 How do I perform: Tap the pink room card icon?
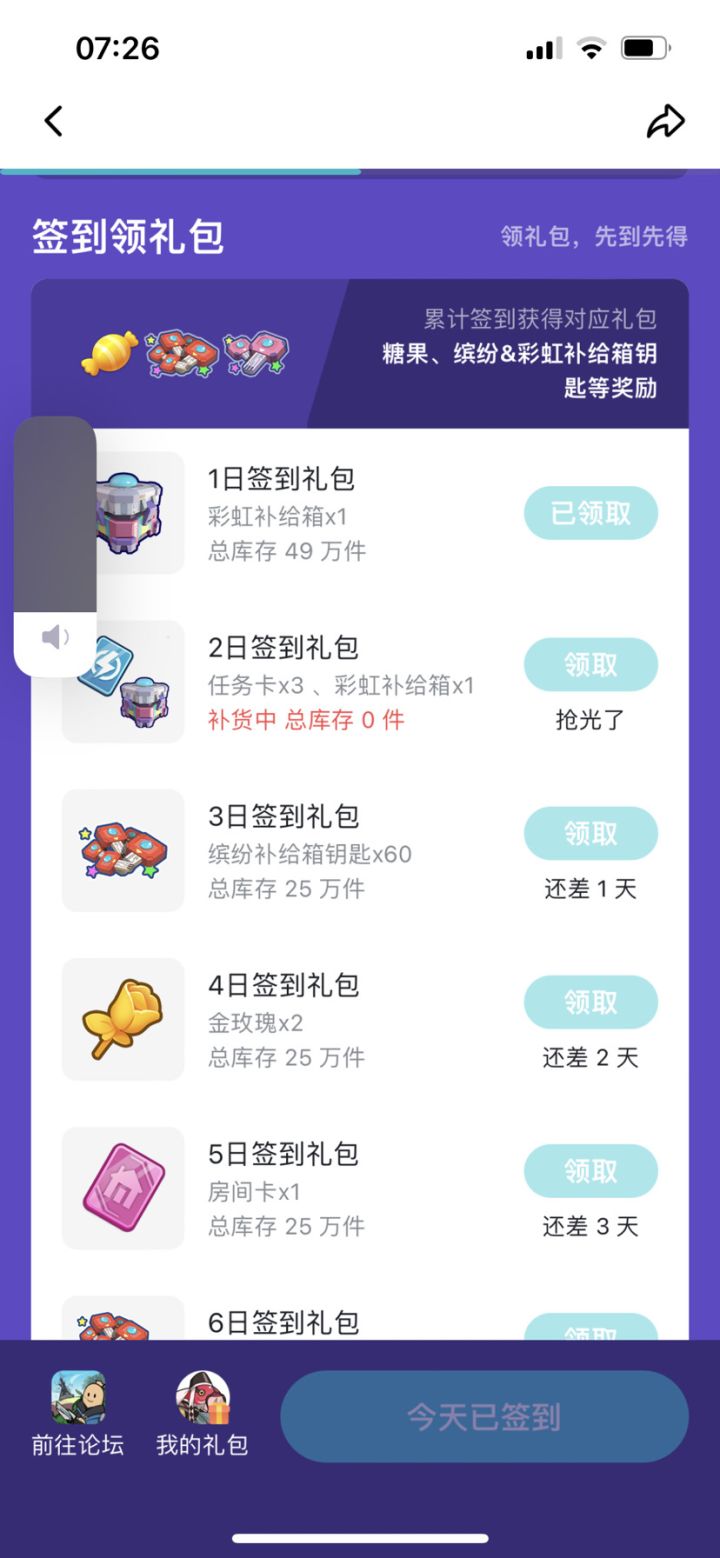122,1186
